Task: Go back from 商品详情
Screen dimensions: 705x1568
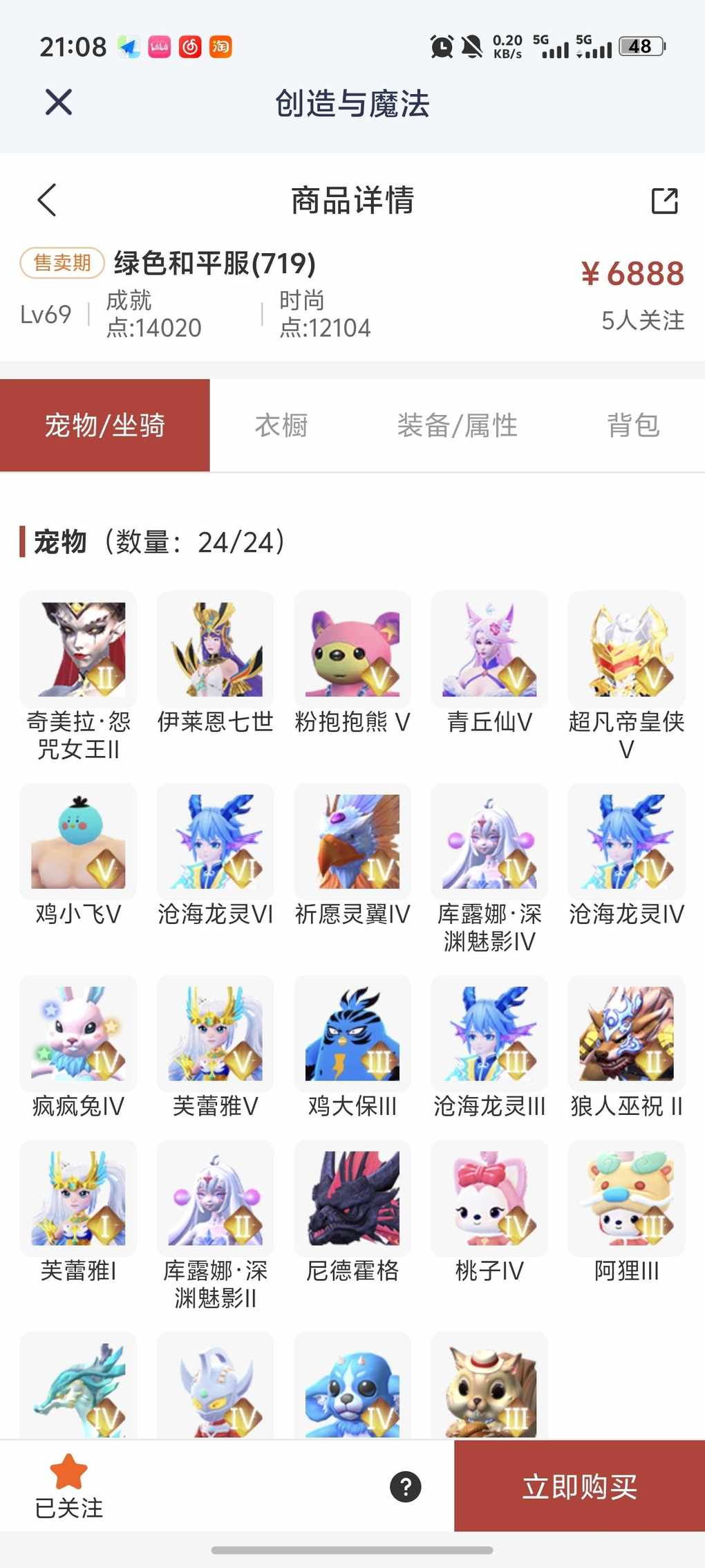Action: 47,201
